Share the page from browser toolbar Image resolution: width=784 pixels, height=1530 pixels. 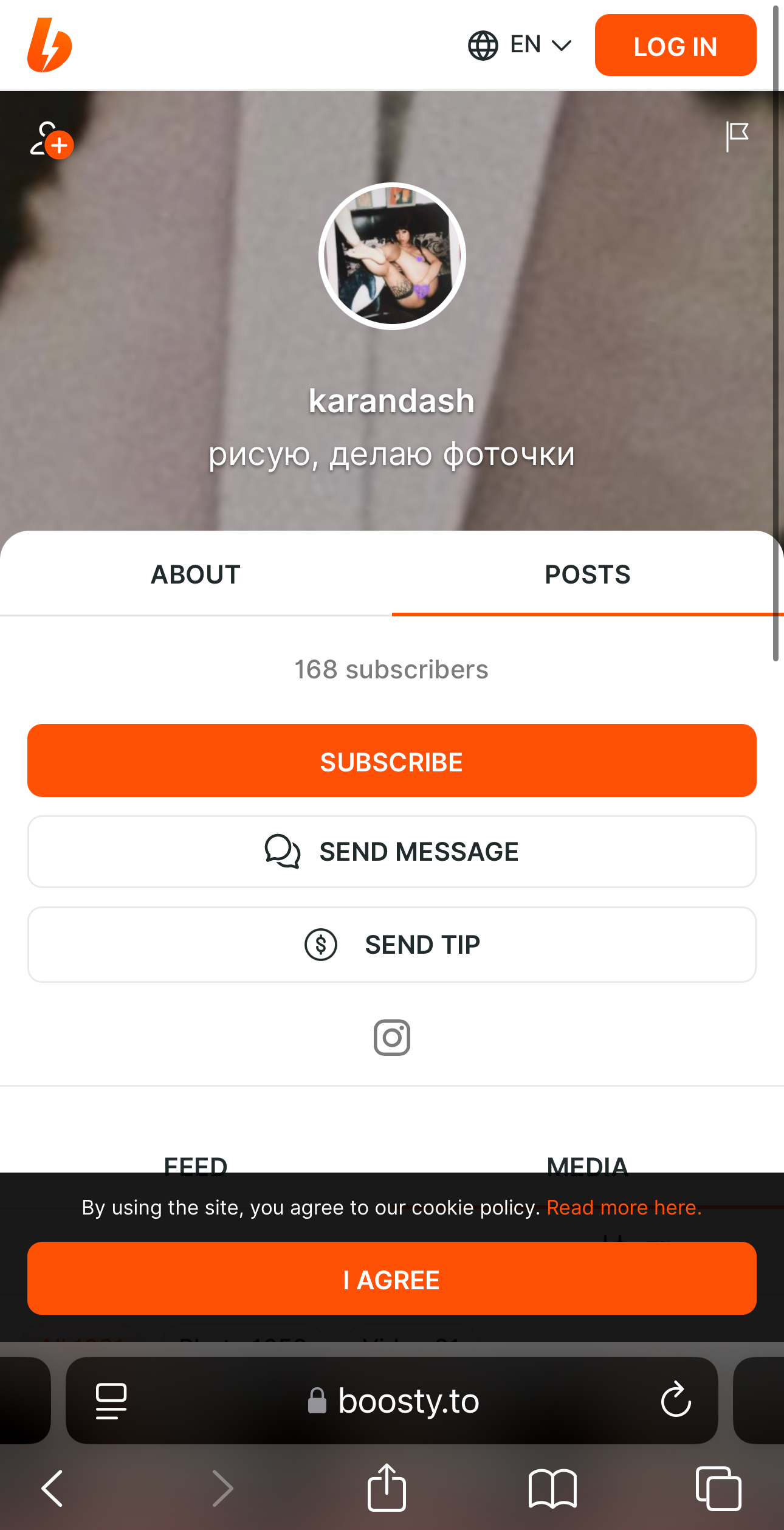[387, 1488]
